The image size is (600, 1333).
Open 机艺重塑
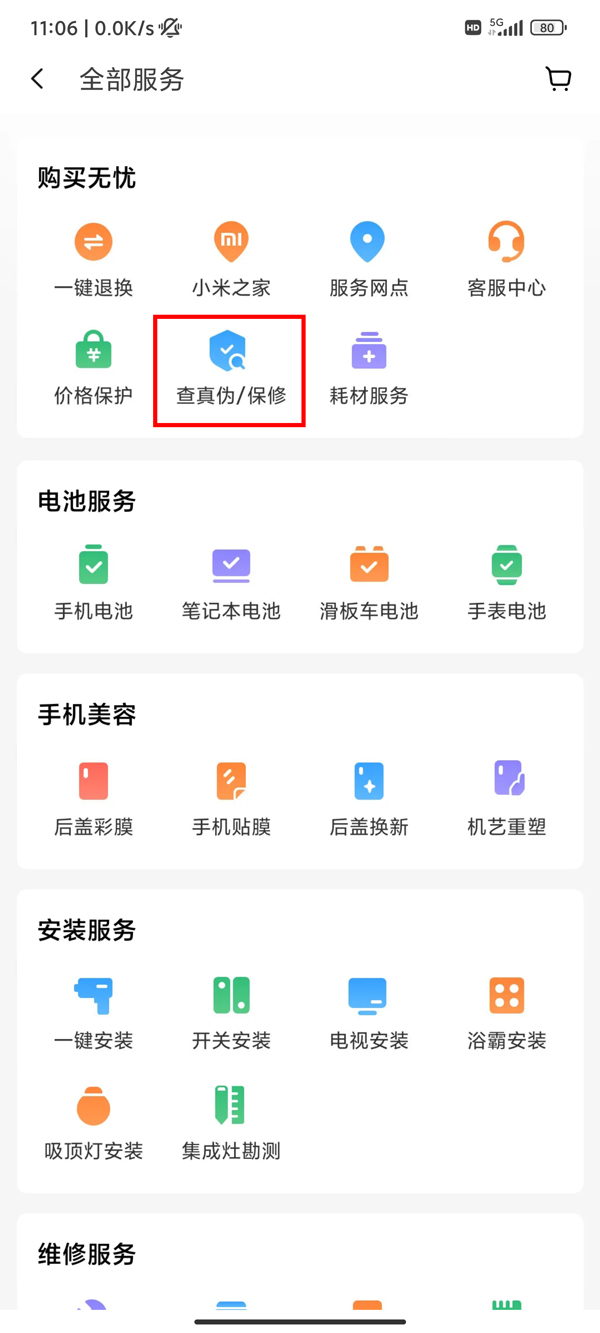pyautogui.click(x=506, y=799)
